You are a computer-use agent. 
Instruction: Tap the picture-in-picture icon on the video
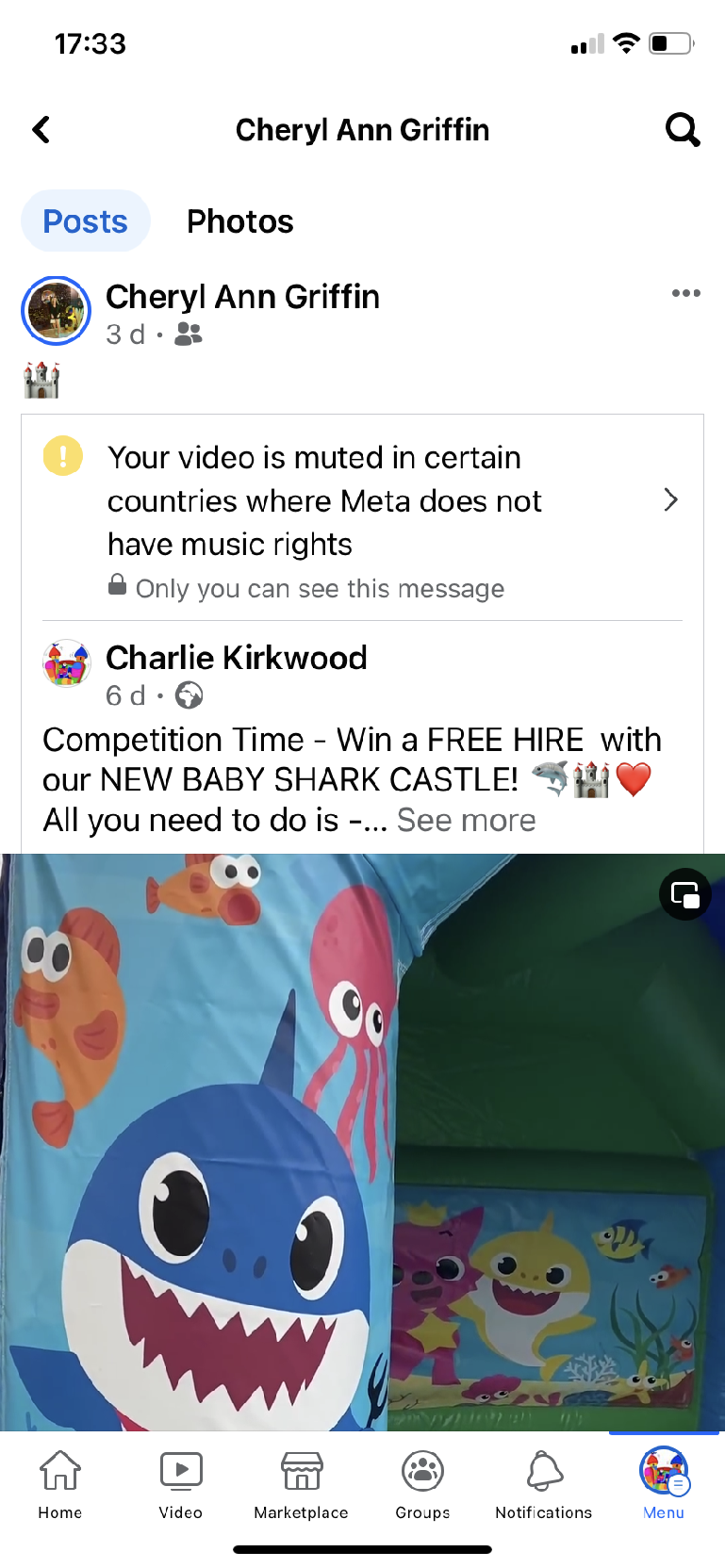(684, 894)
